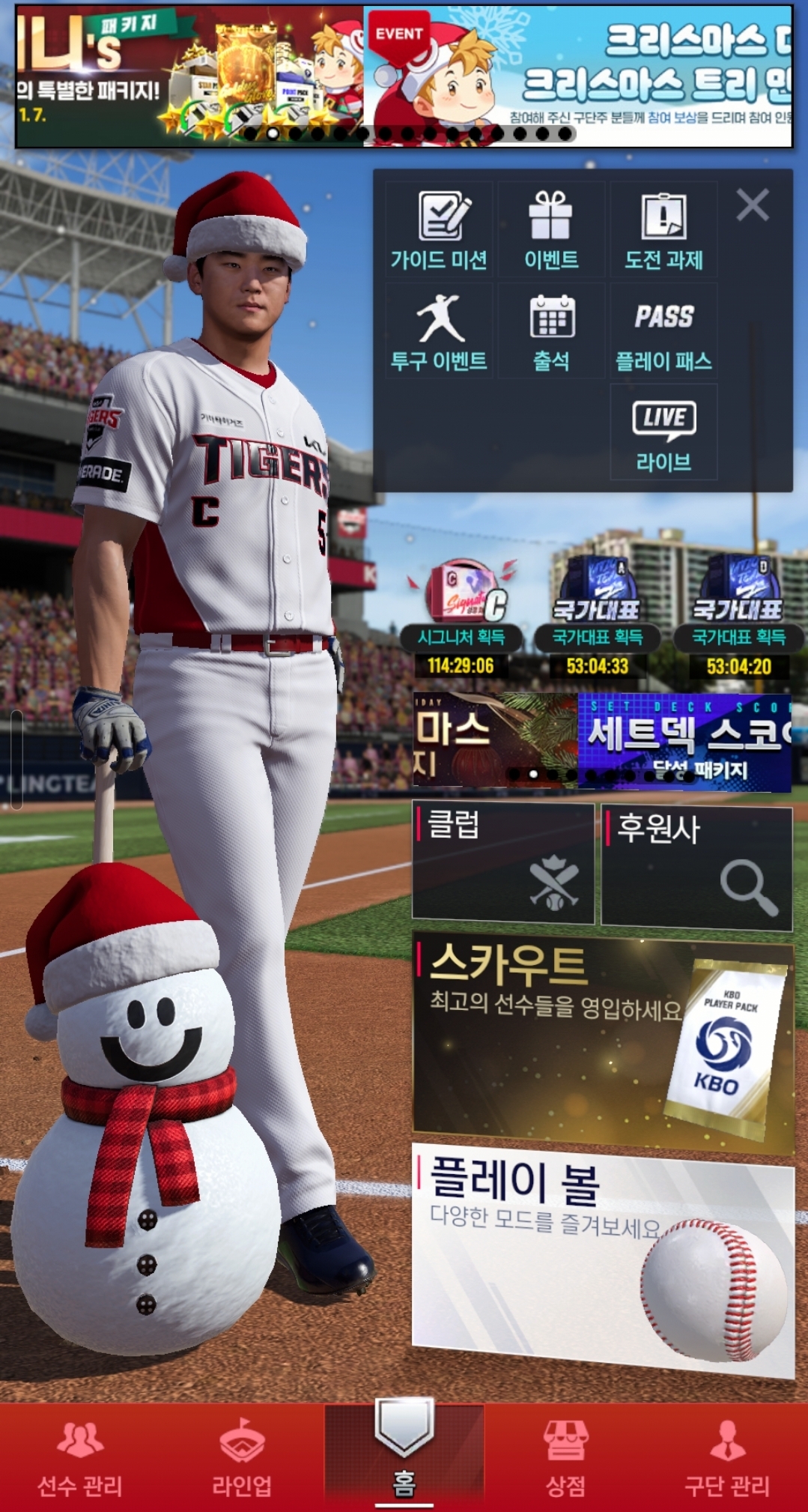This screenshot has width=808, height=1512.
Task: Open the 라이브 LIVE section
Action: coord(663,433)
